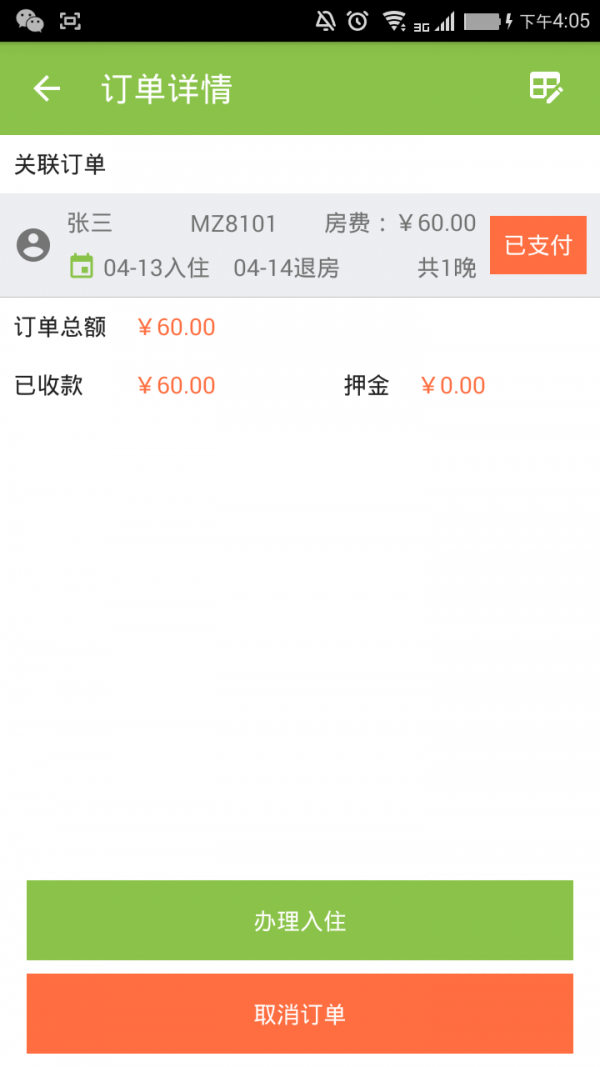Open the edit order icon

click(x=546, y=88)
